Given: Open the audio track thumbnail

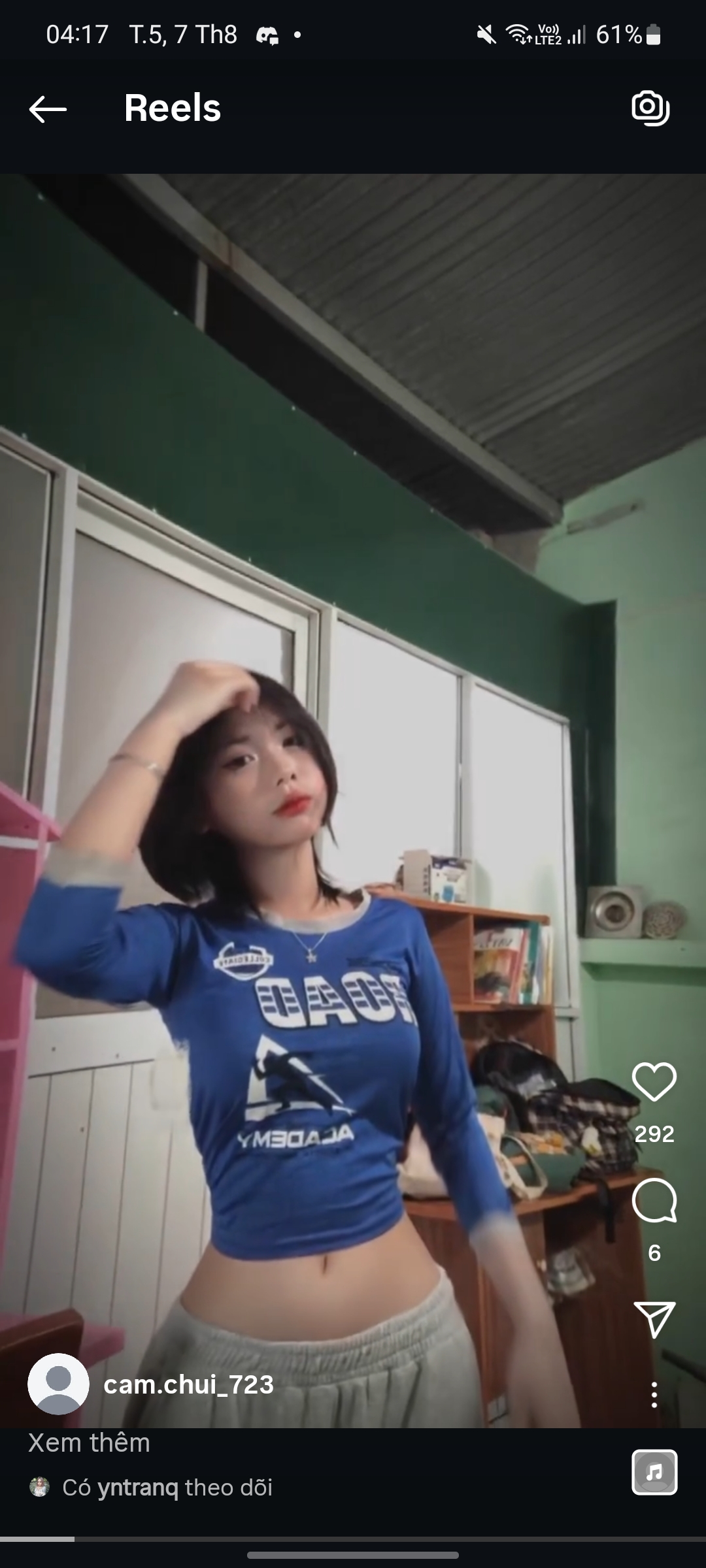Looking at the screenshot, I should (654, 1473).
